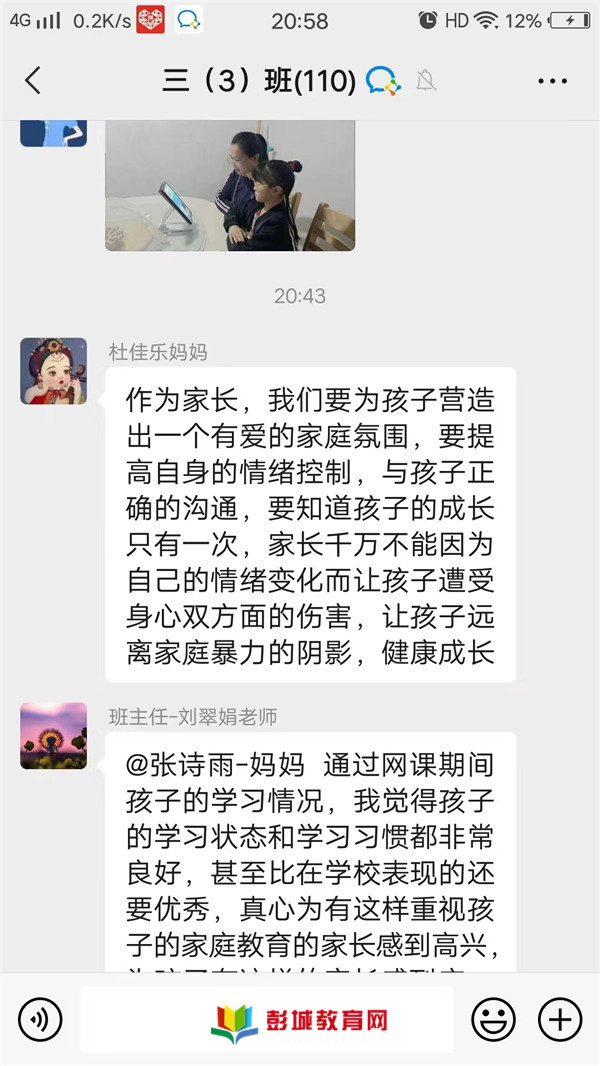The image size is (600, 1066).
Task: Tap 班主任-刘翠娟老师's avatar
Action: [x=54, y=736]
